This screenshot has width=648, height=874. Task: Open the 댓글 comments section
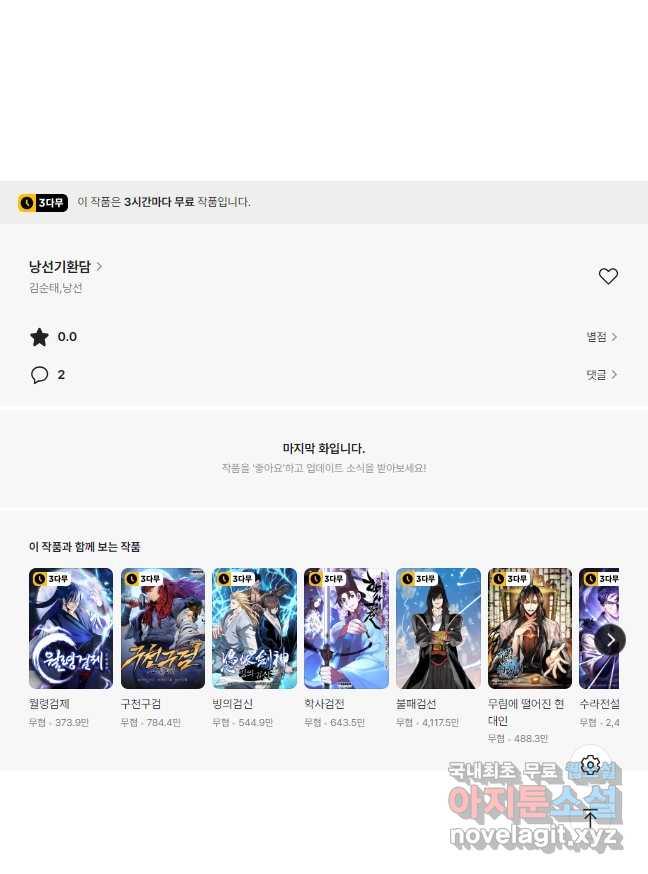point(601,375)
